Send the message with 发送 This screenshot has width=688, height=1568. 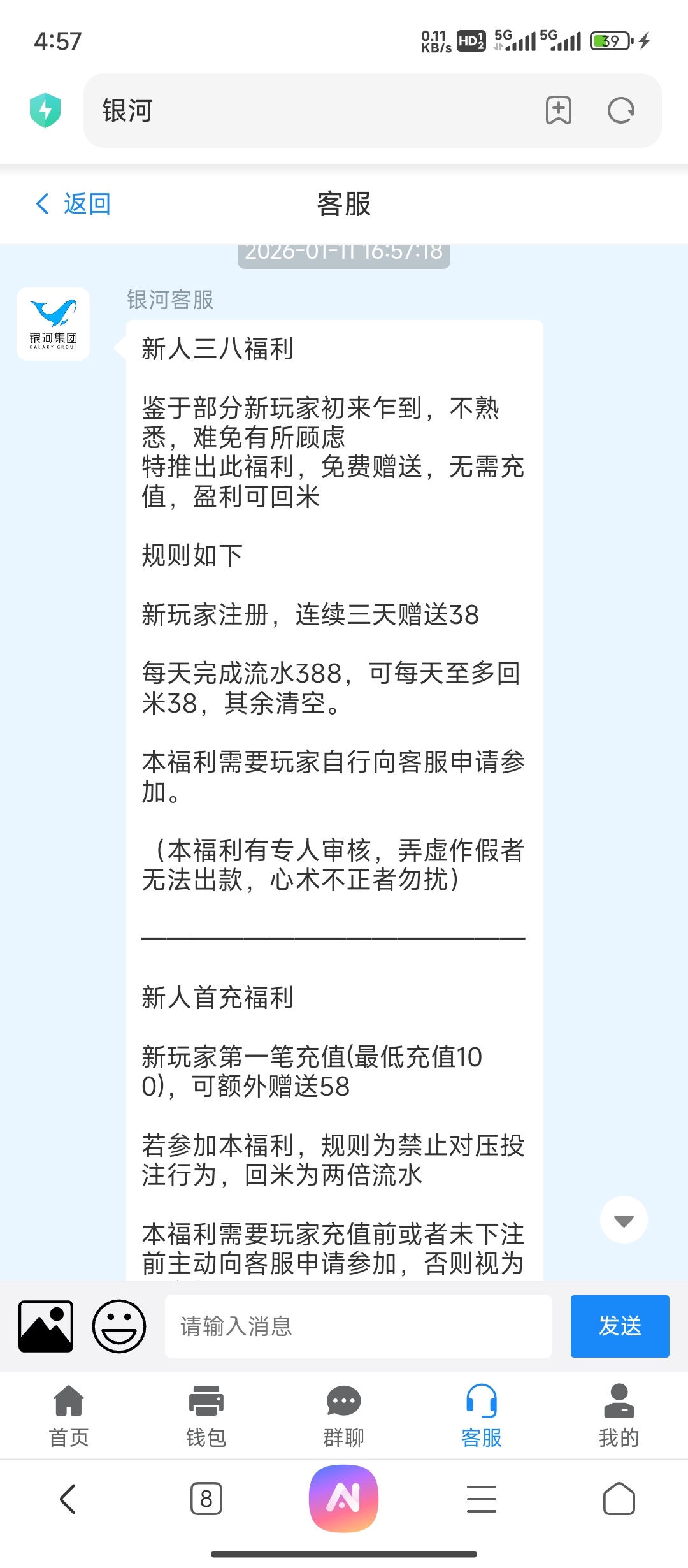pyautogui.click(x=619, y=1326)
